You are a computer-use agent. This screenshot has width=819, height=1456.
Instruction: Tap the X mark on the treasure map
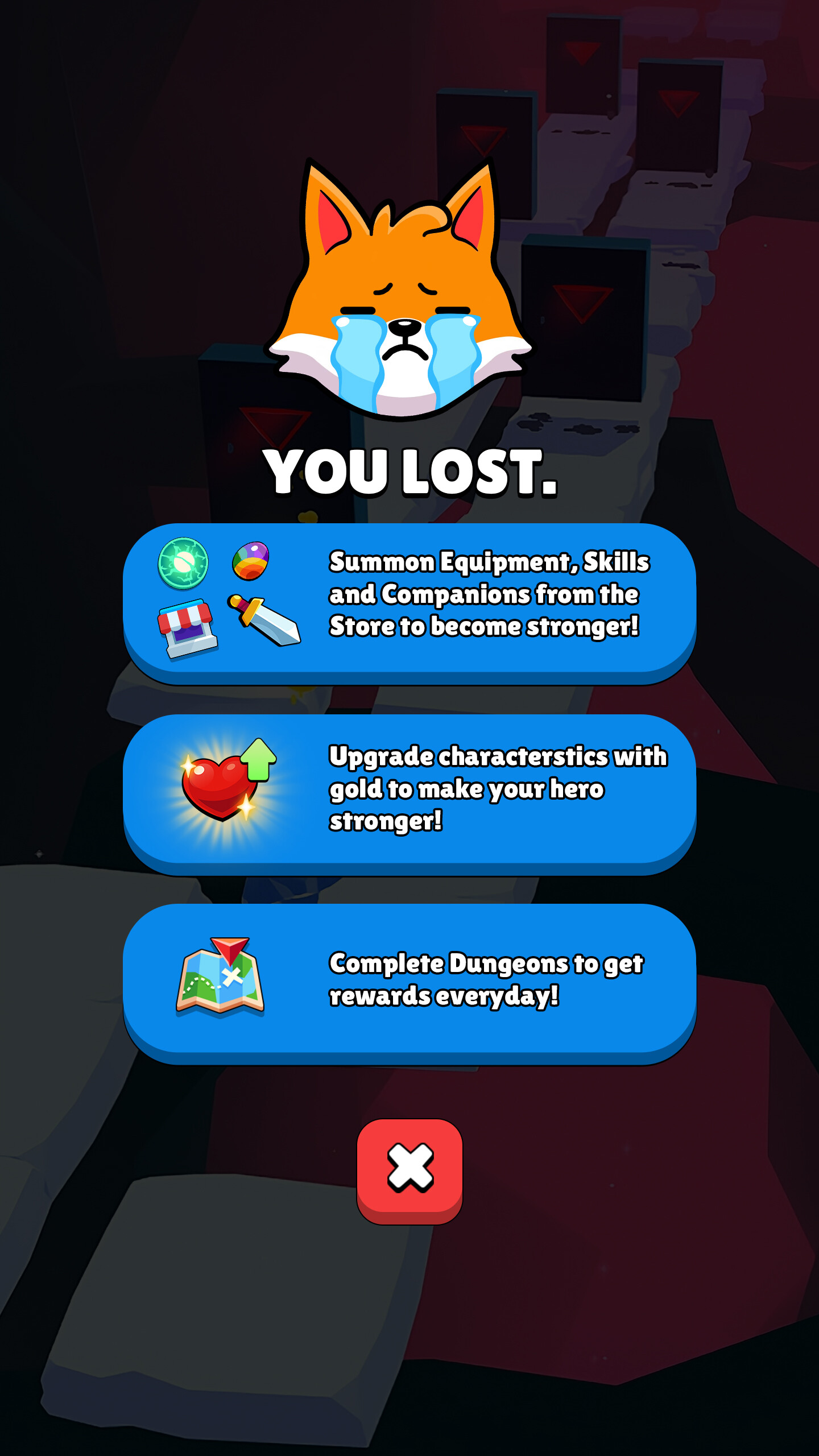[231, 977]
